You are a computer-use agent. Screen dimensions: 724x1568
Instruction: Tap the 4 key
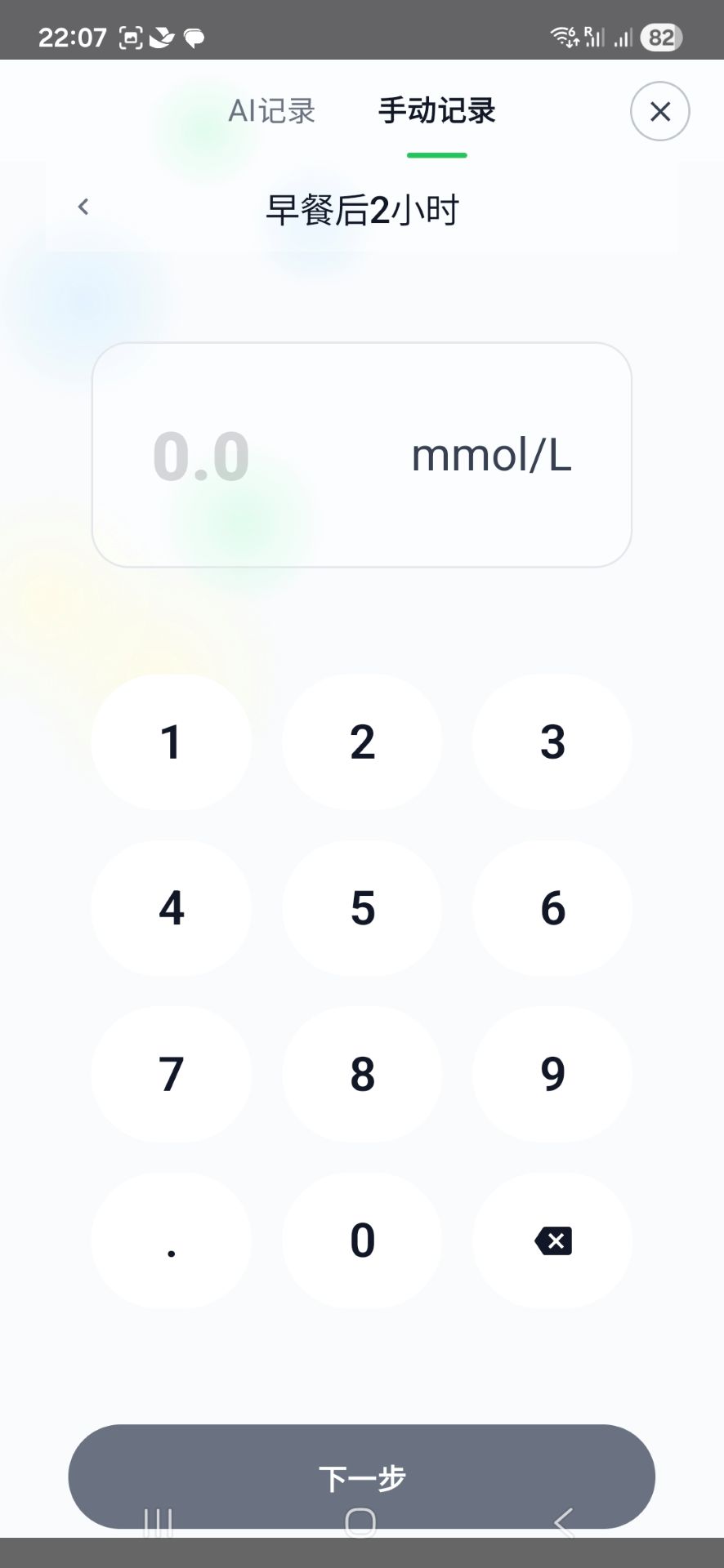click(171, 908)
